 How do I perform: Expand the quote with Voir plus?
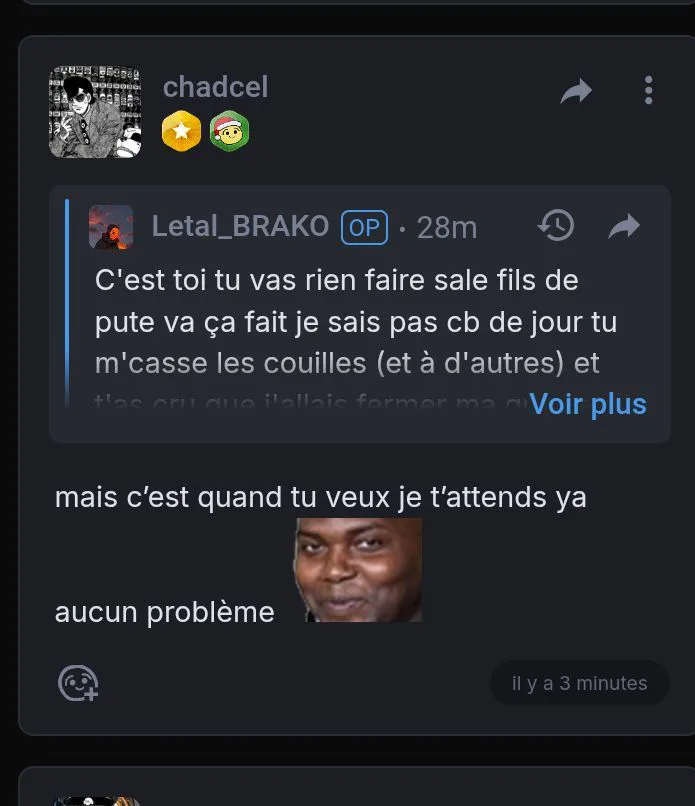[x=588, y=404]
